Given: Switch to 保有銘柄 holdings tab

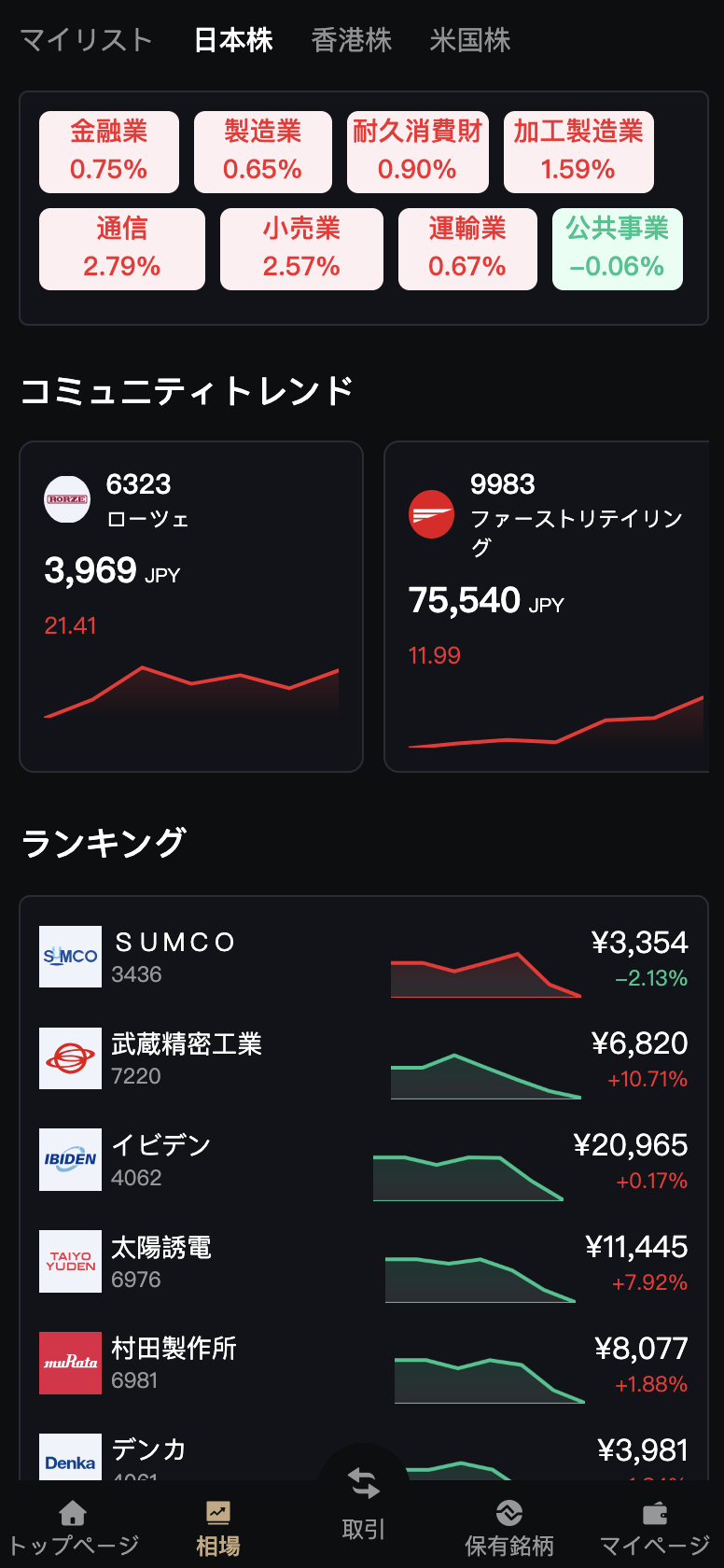Looking at the screenshot, I should pyautogui.click(x=509, y=1528).
